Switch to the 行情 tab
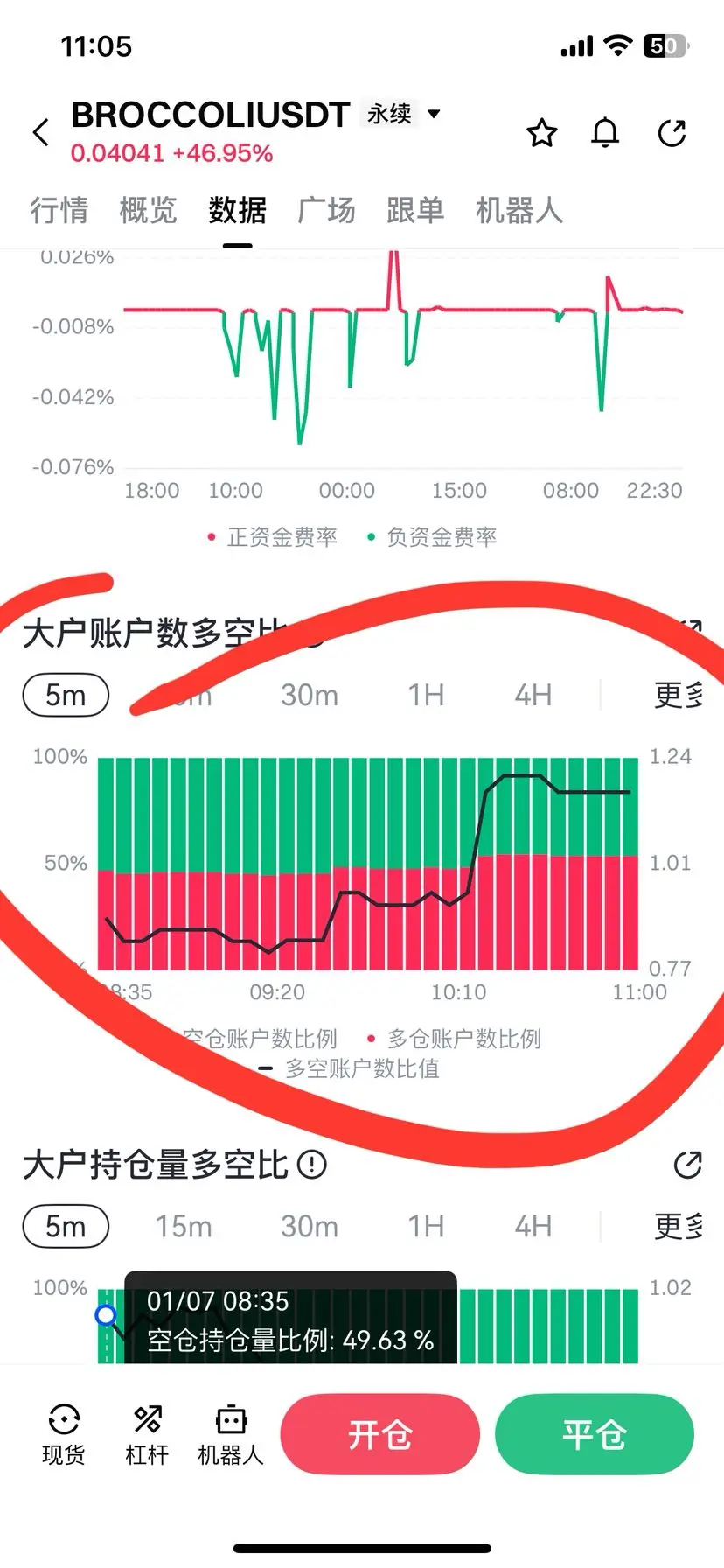The image size is (724, 1568). click(59, 210)
